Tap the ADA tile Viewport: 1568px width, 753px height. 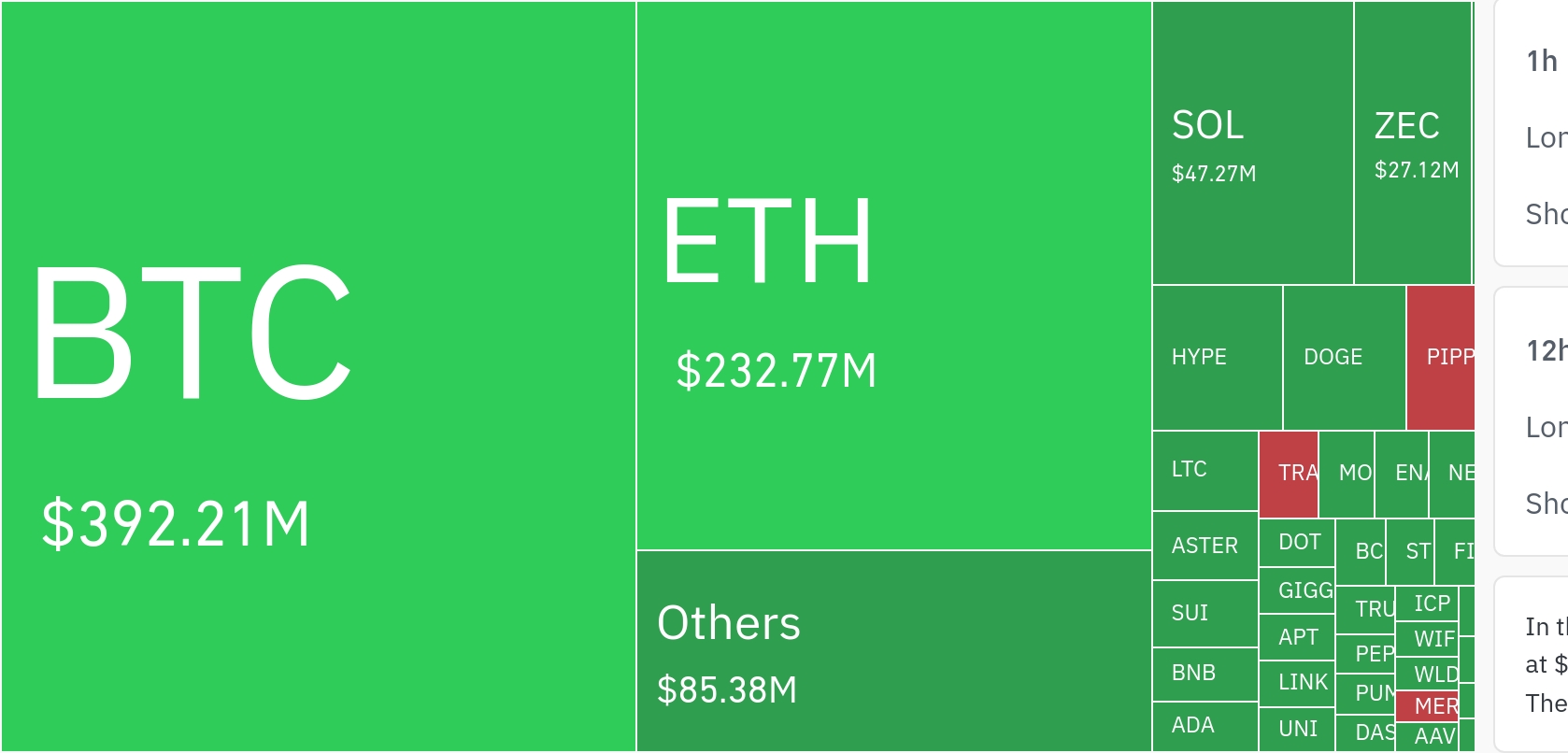pyautogui.click(x=1205, y=726)
